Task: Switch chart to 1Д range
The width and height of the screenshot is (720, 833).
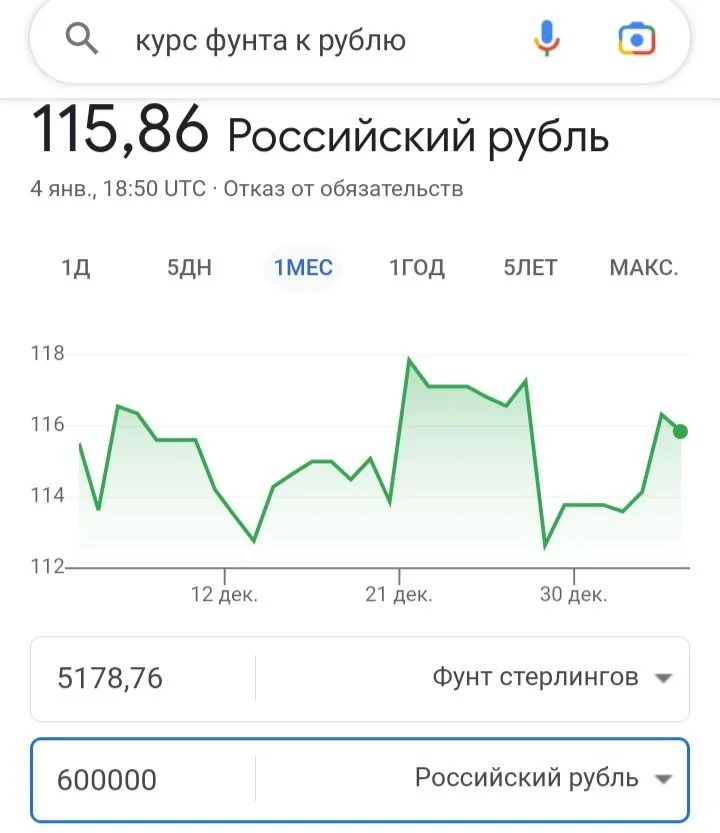Action: pos(76,268)
